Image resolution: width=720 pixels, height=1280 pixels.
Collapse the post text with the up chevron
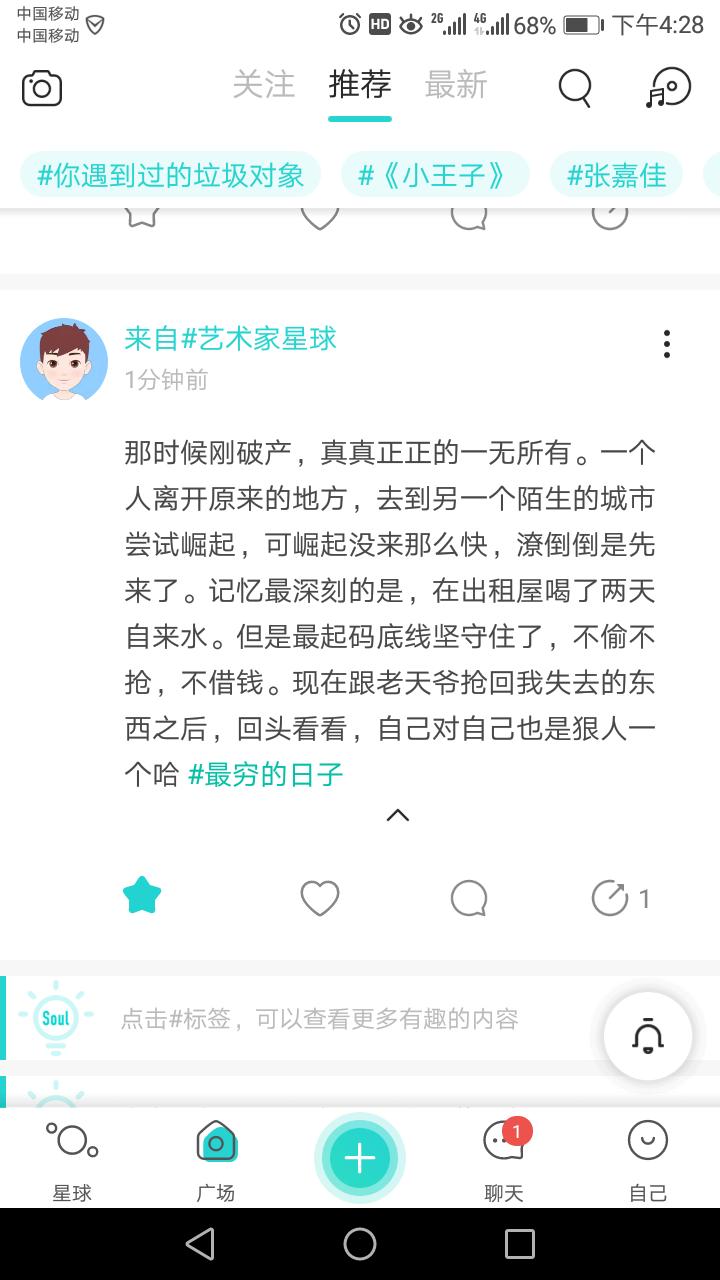pos(398,815)
